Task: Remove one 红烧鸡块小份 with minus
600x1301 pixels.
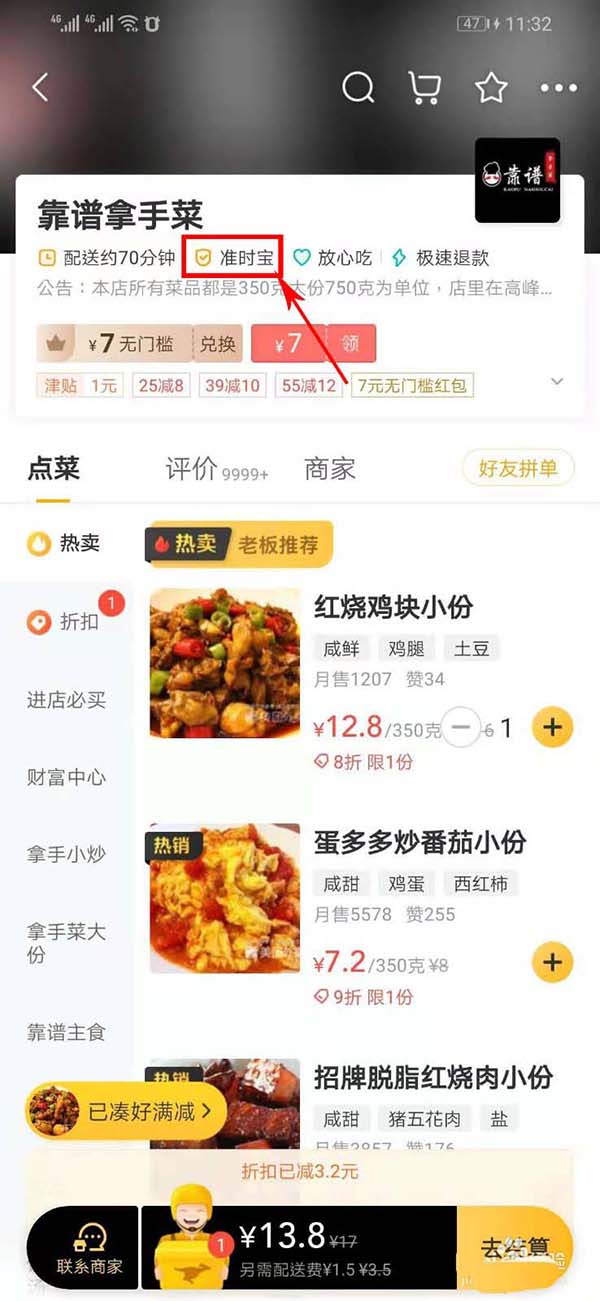Action: click(461, 727)
